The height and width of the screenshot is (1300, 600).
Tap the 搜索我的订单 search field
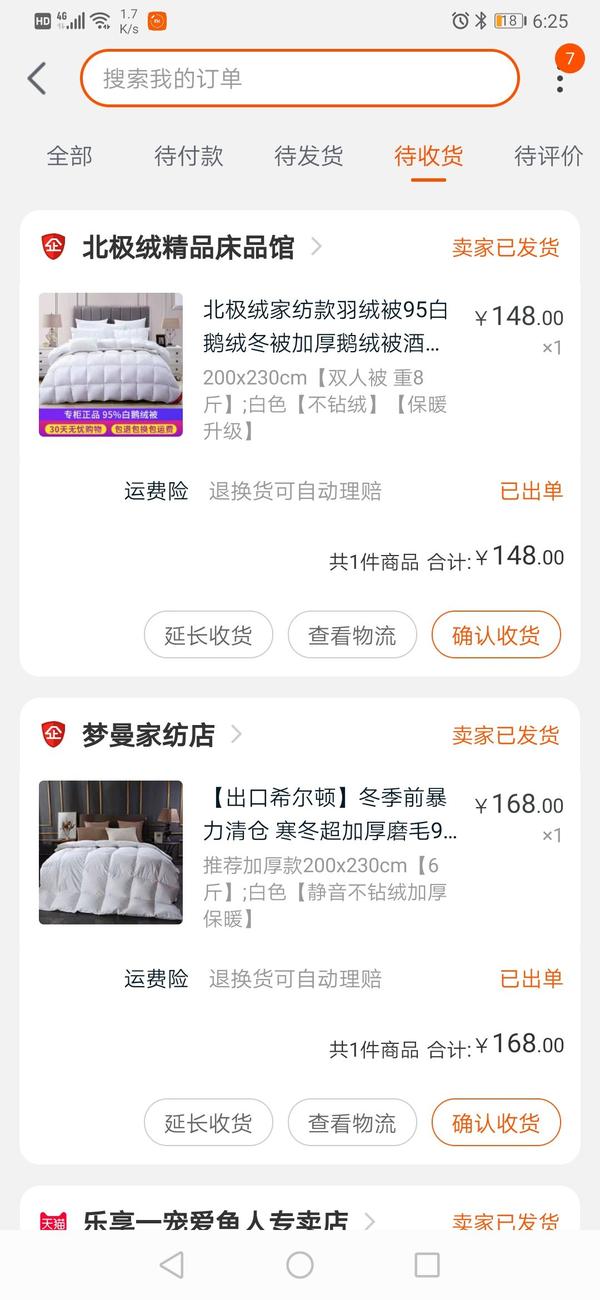[x=299, y=78]
